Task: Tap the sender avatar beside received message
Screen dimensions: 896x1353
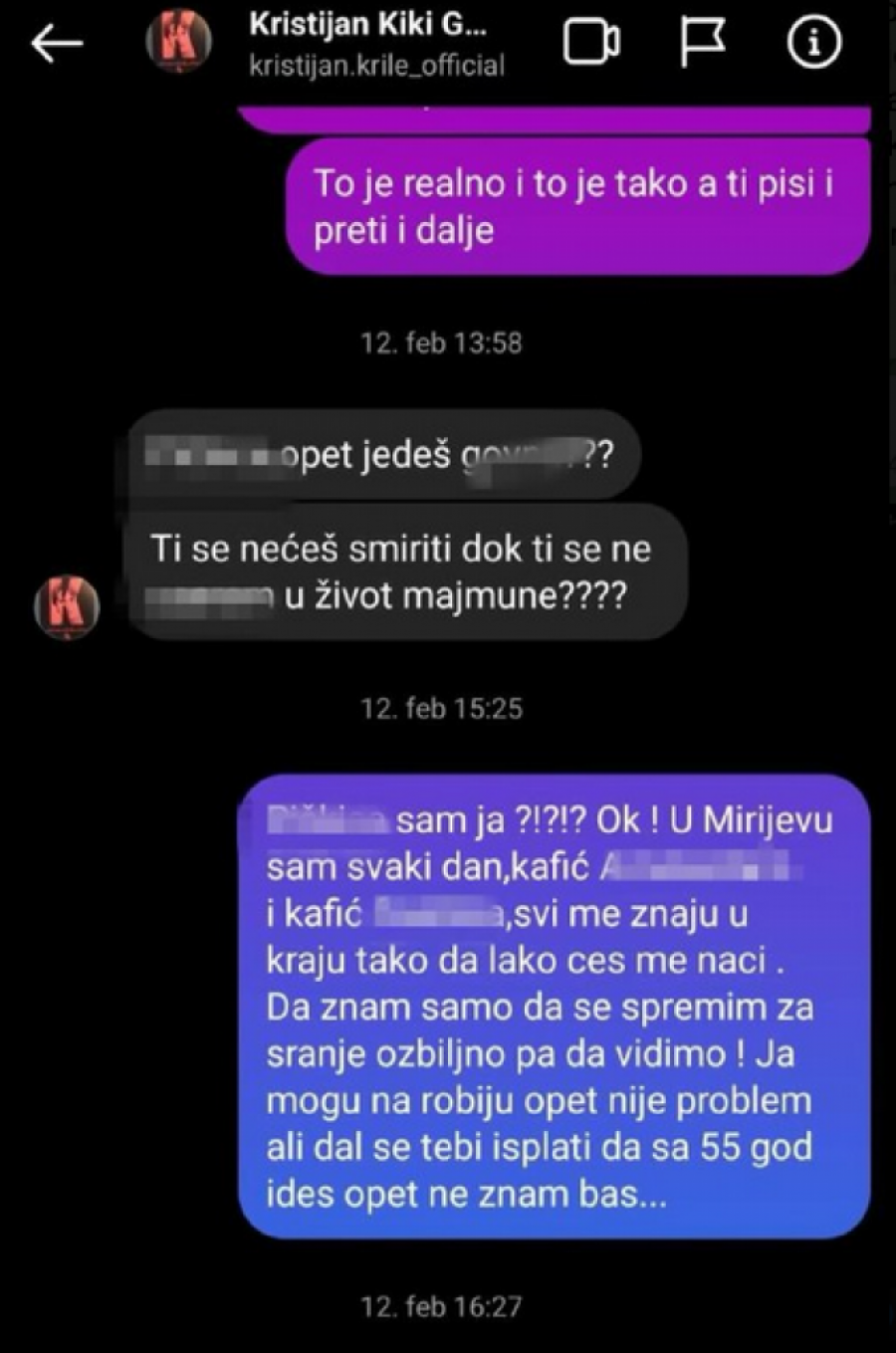Action: (67, 606)
